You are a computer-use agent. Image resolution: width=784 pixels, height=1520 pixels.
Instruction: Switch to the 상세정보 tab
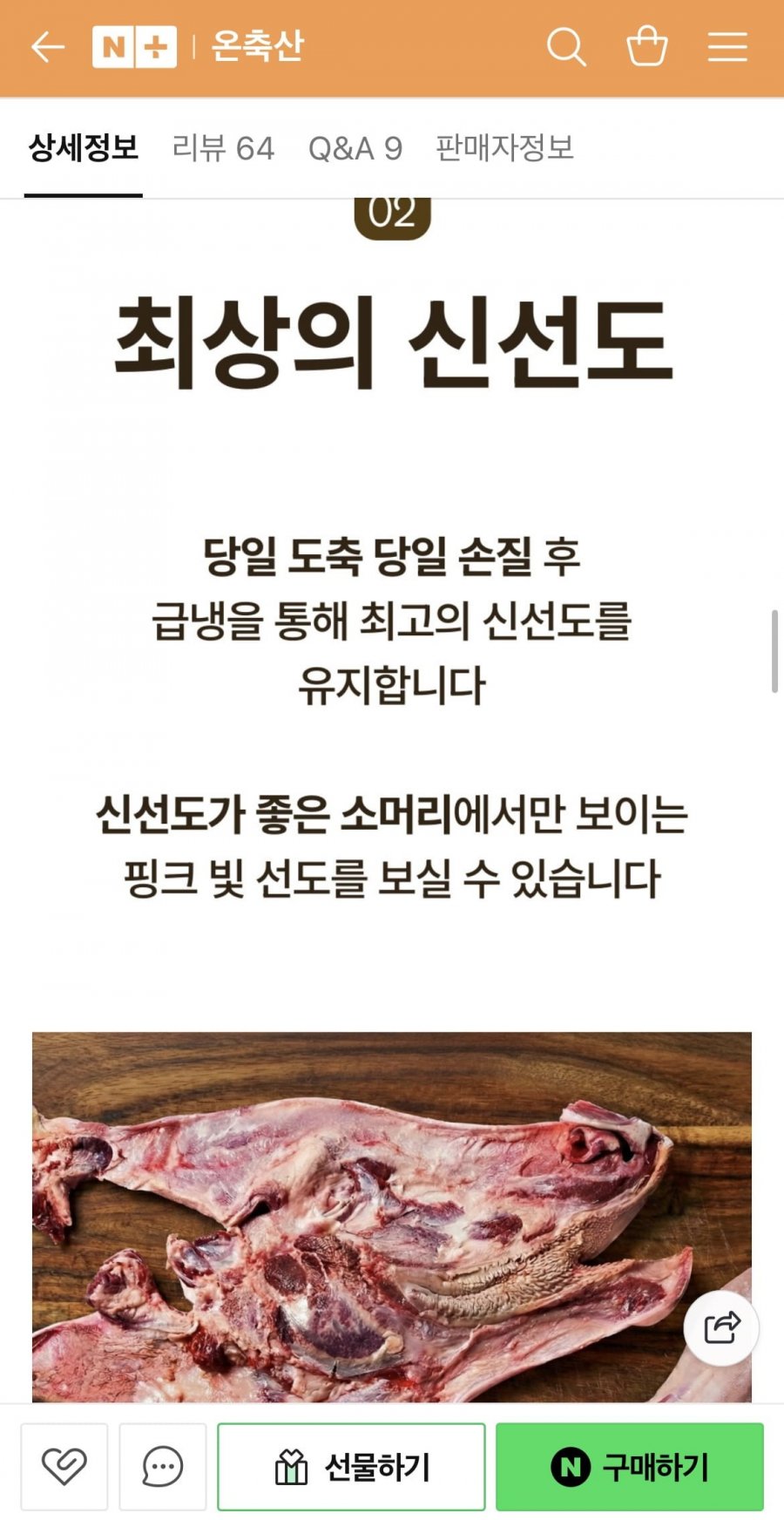pos(84,148)
